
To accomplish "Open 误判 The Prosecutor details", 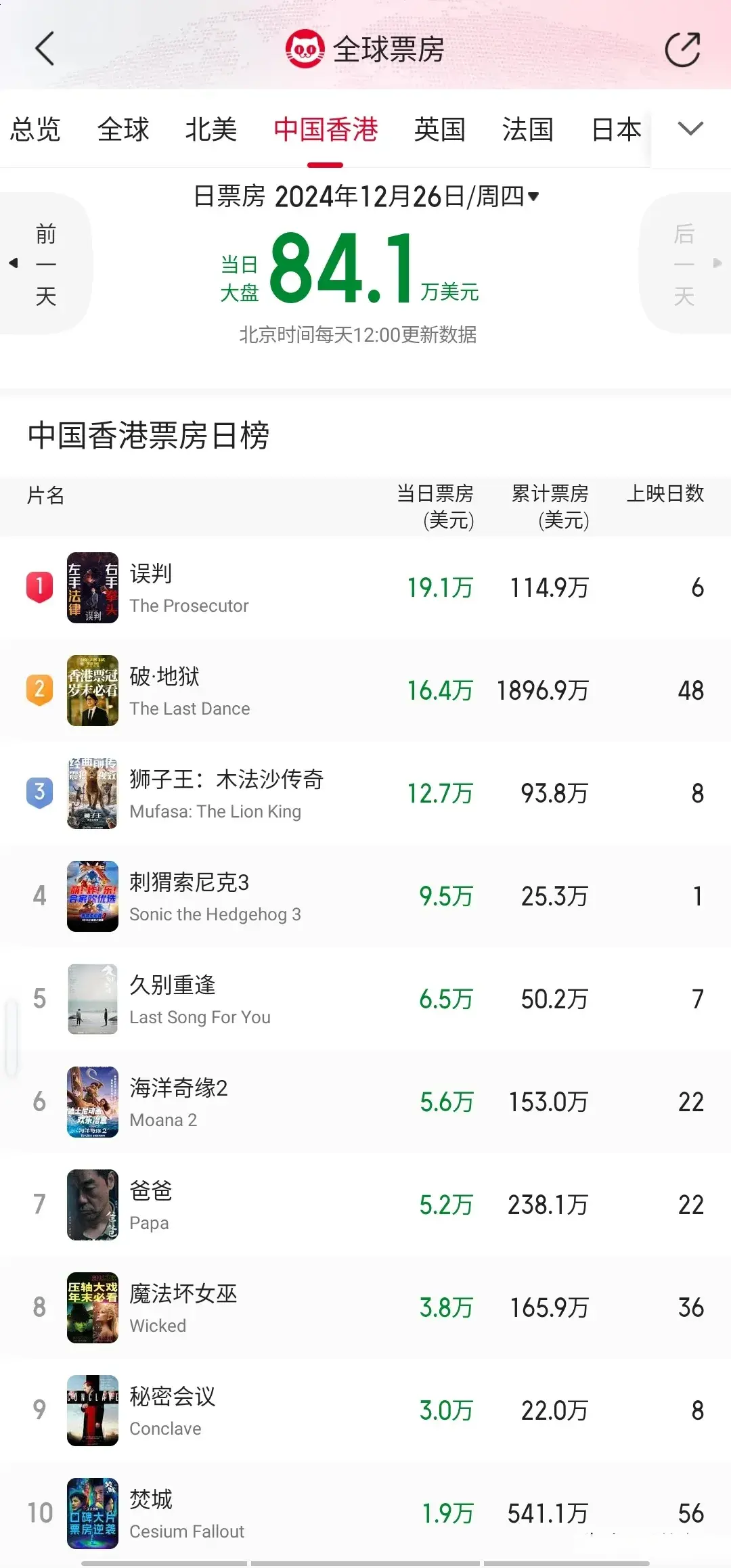I will [x=190, y=587].
